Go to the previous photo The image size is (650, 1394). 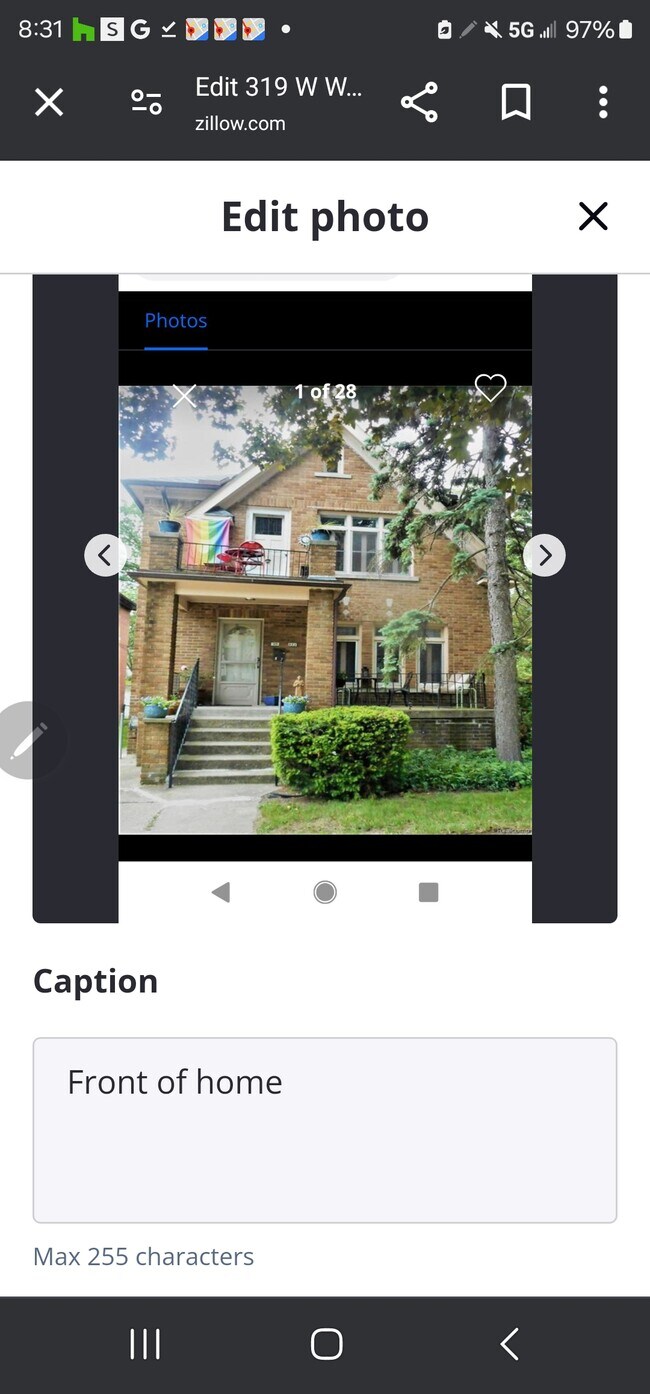[105, 555]
